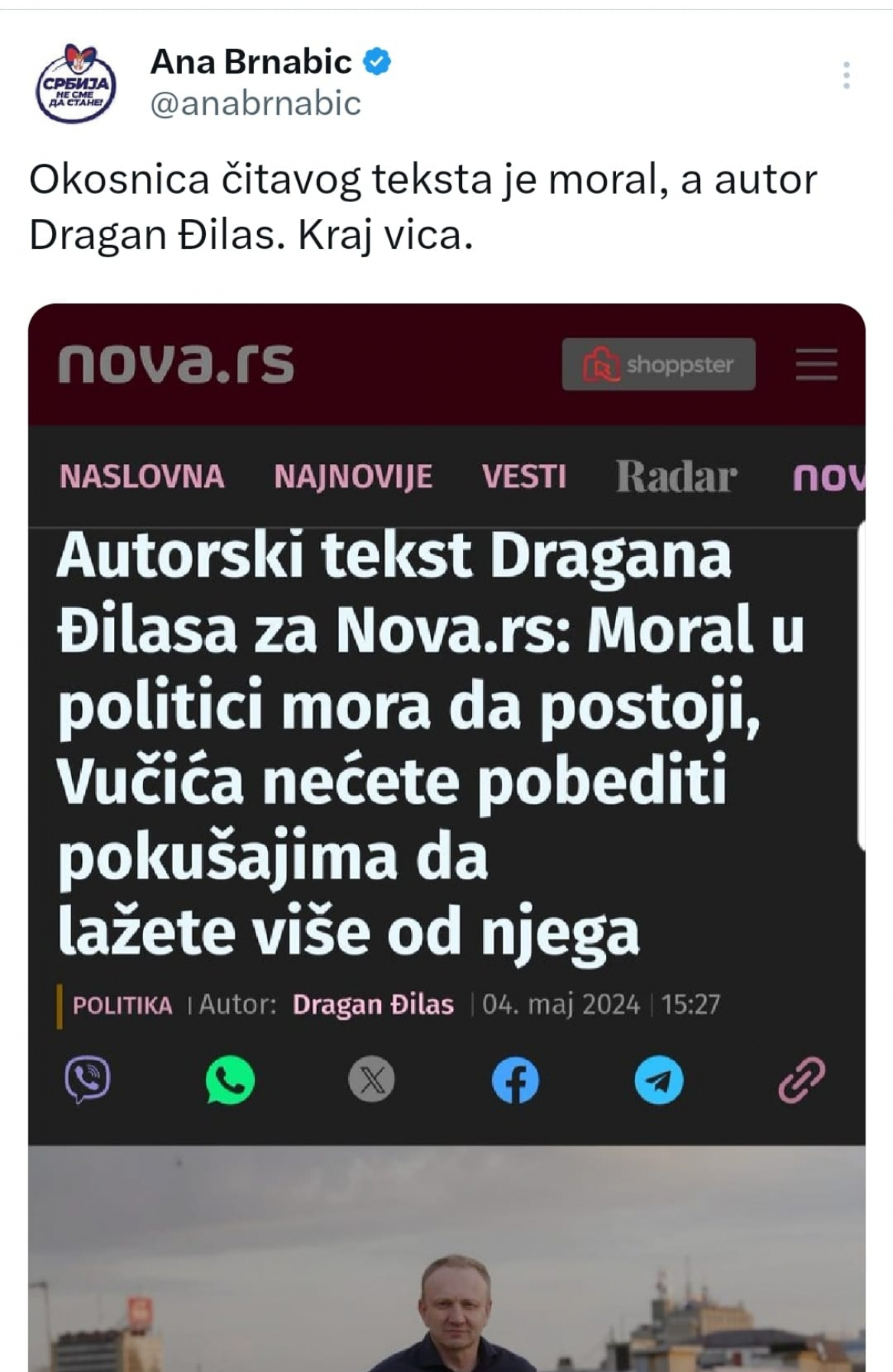Select the NAJNOVIJE section
Viewport: 893px width, 1372px height.
[x=353, y=476]
